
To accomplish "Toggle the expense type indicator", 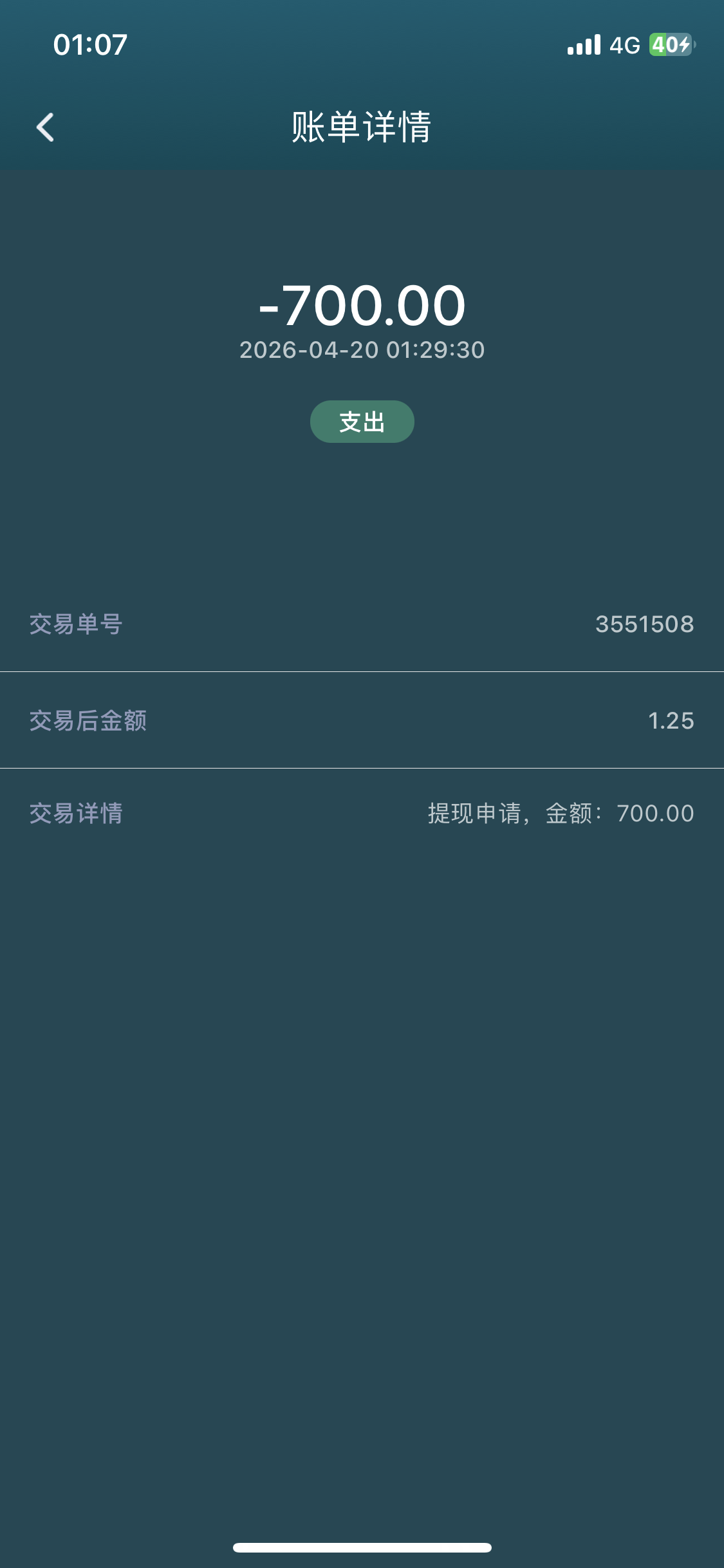I will [362, 420].
